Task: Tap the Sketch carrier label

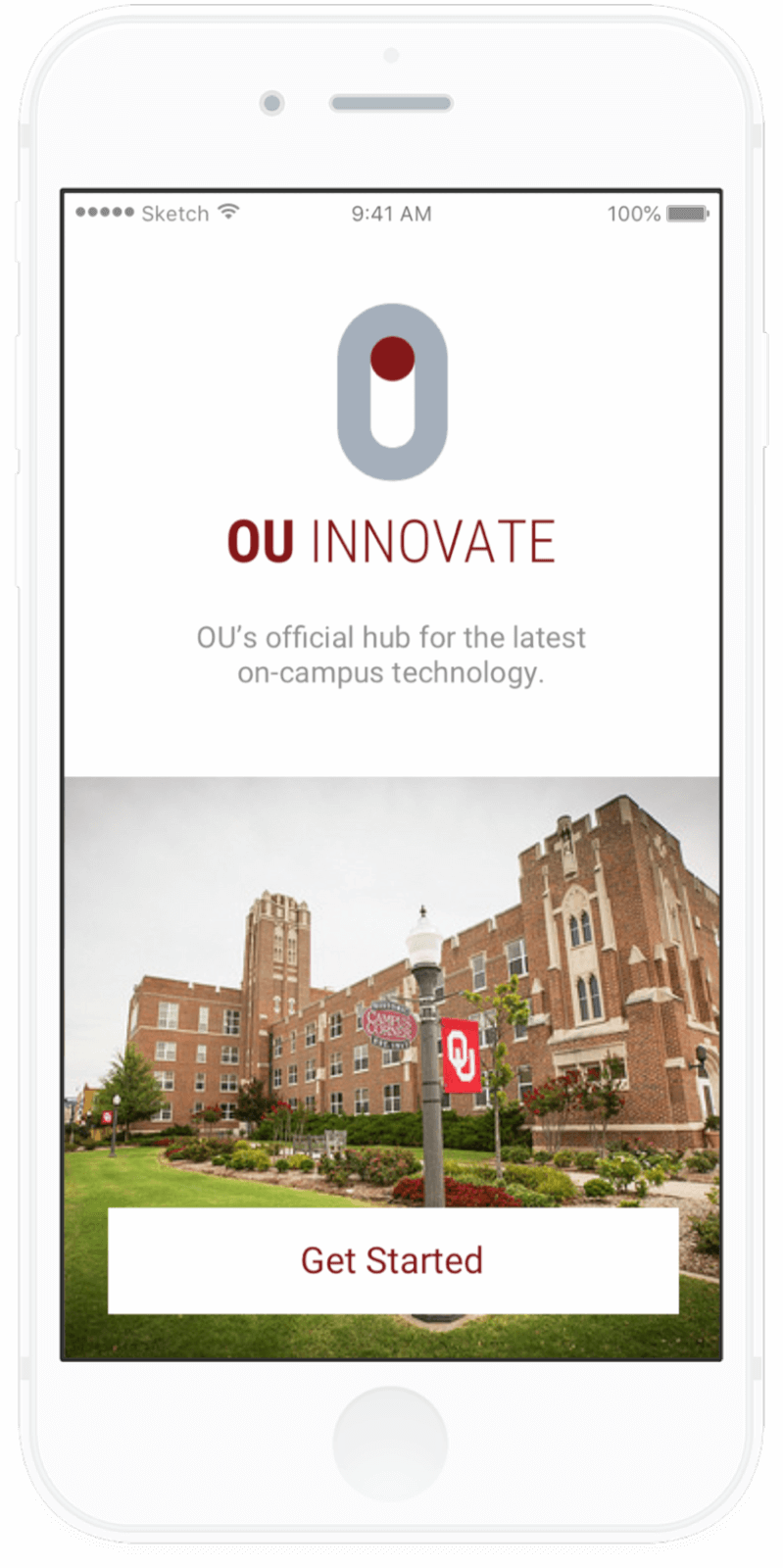Action: (176, 213)
